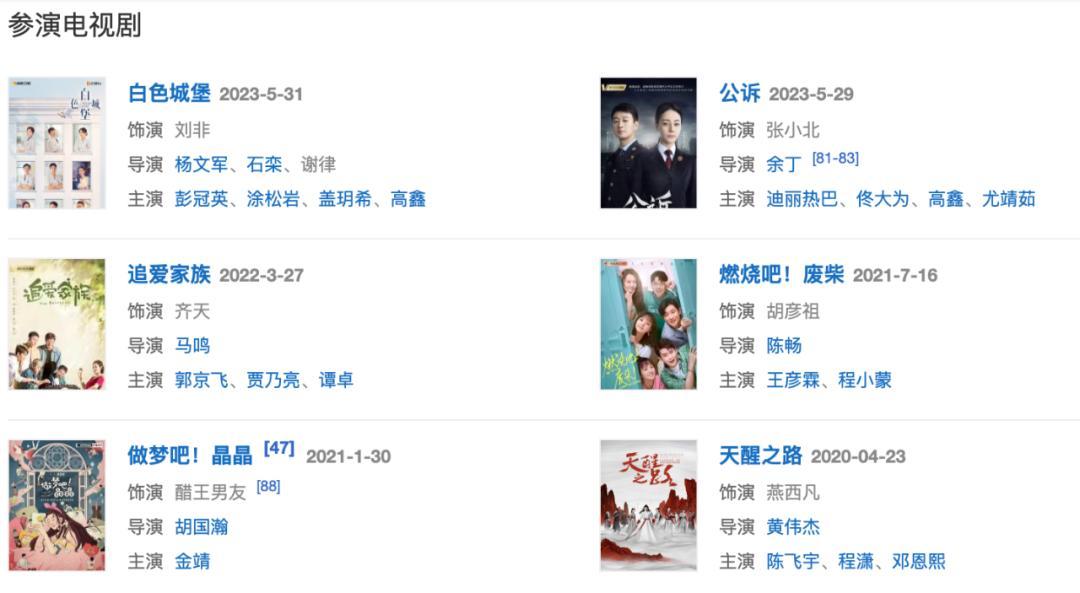Open reference [47] beside 做梦吧!晶晶
1080x593 pixels.
pos(279,448)
